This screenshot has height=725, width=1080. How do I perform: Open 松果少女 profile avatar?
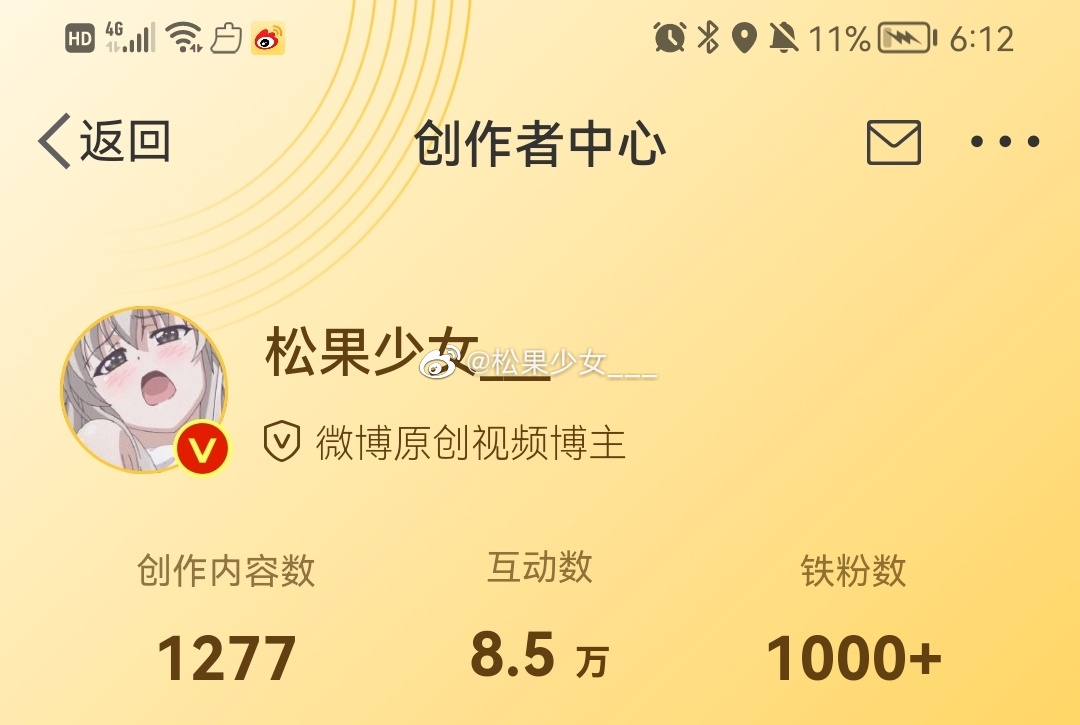pos(144,389)
